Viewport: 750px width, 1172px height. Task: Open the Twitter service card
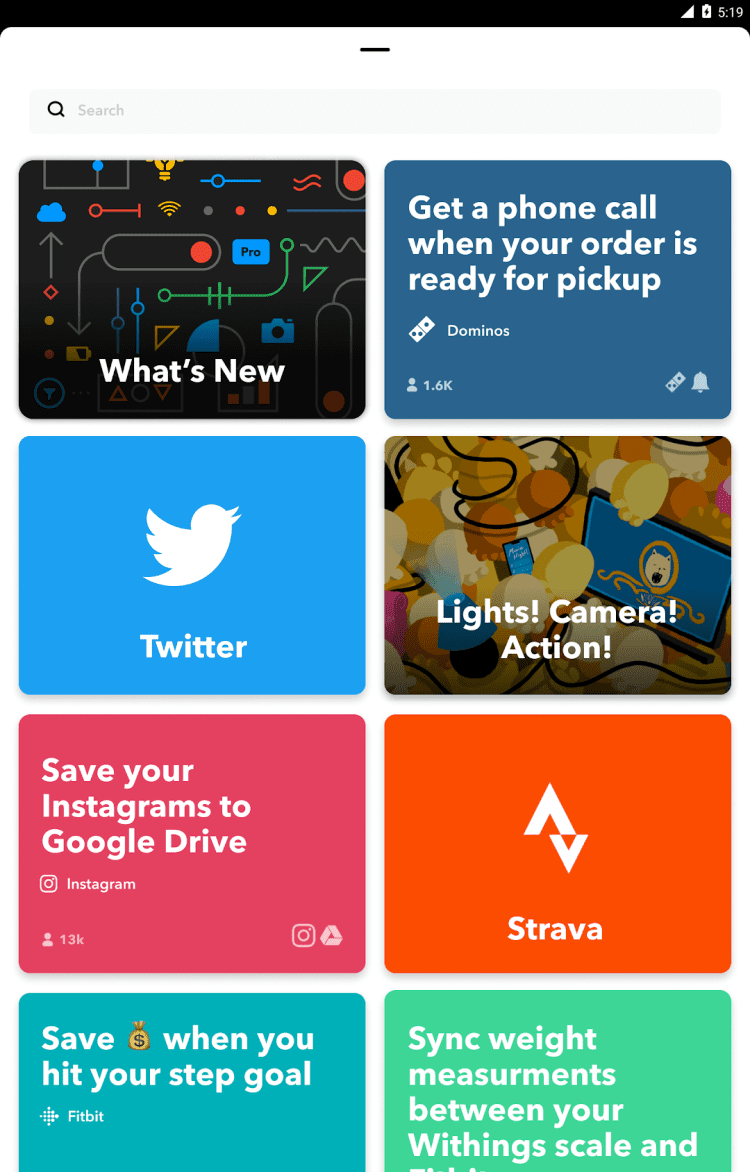coord(192,565)
